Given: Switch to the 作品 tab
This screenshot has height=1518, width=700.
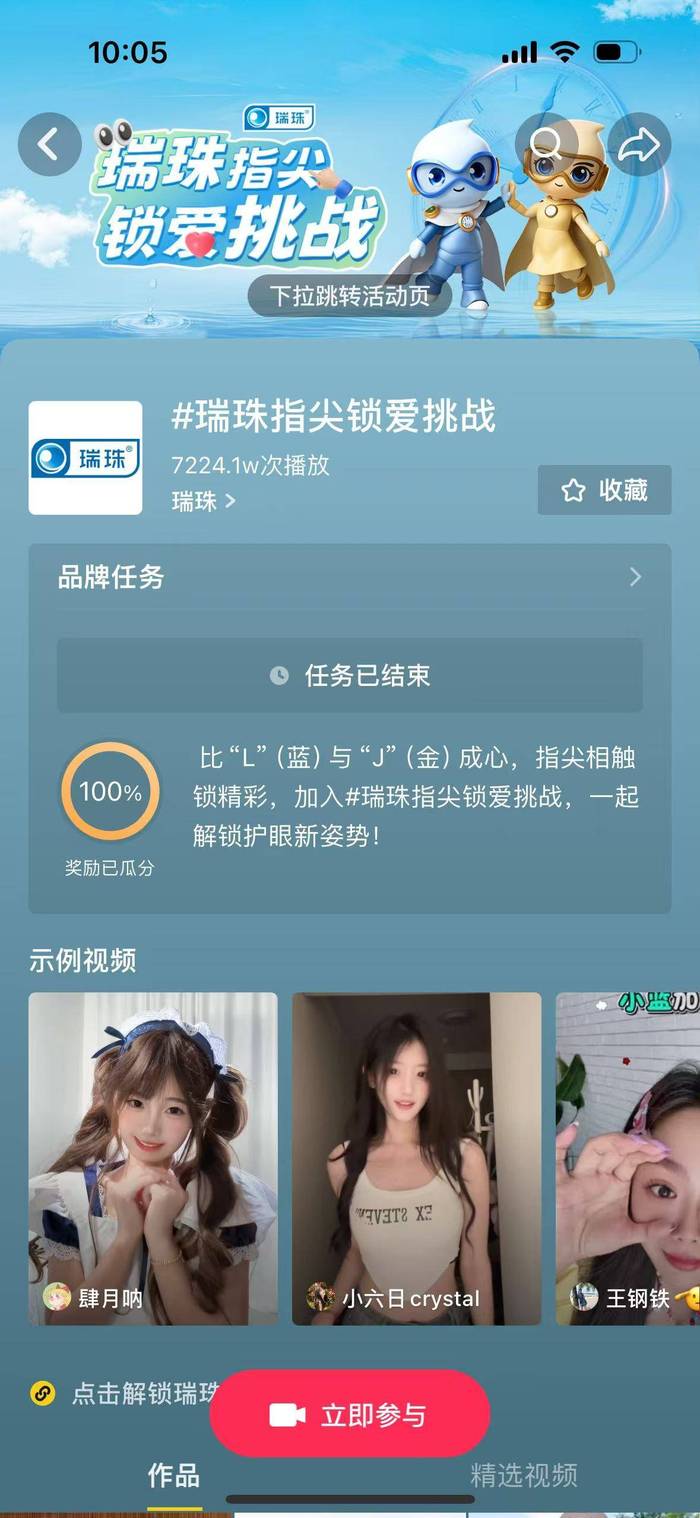Looking at the screenshot, I should 174,1475.
